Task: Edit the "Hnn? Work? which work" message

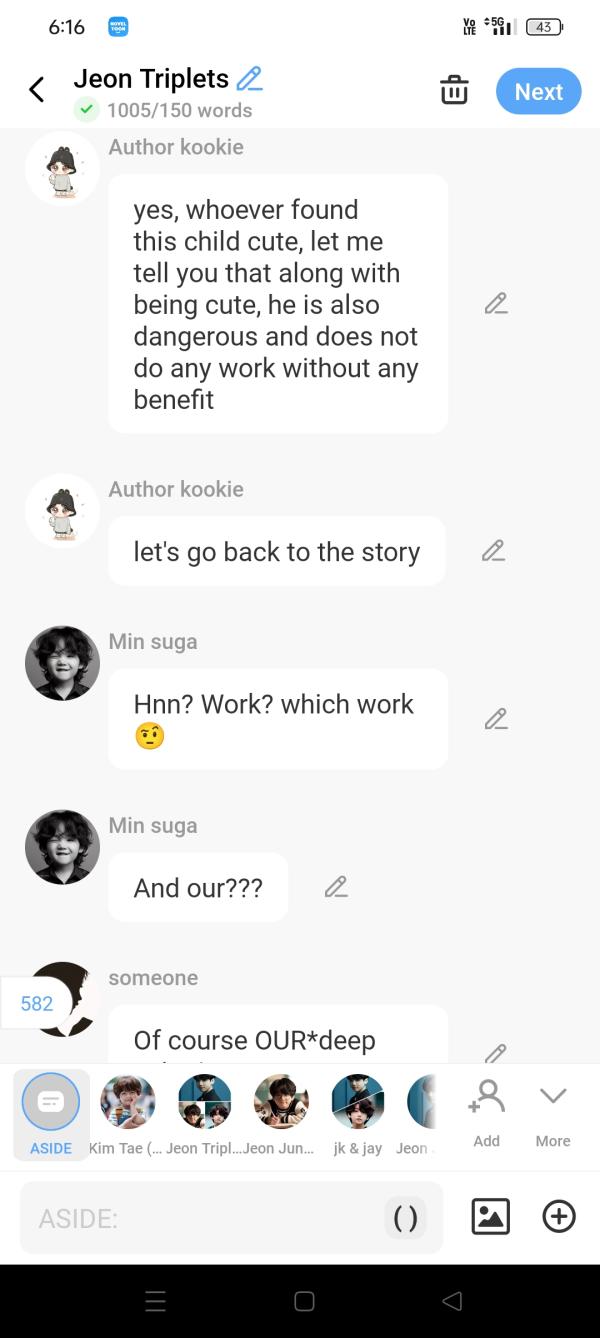Action: coord(495,719)
